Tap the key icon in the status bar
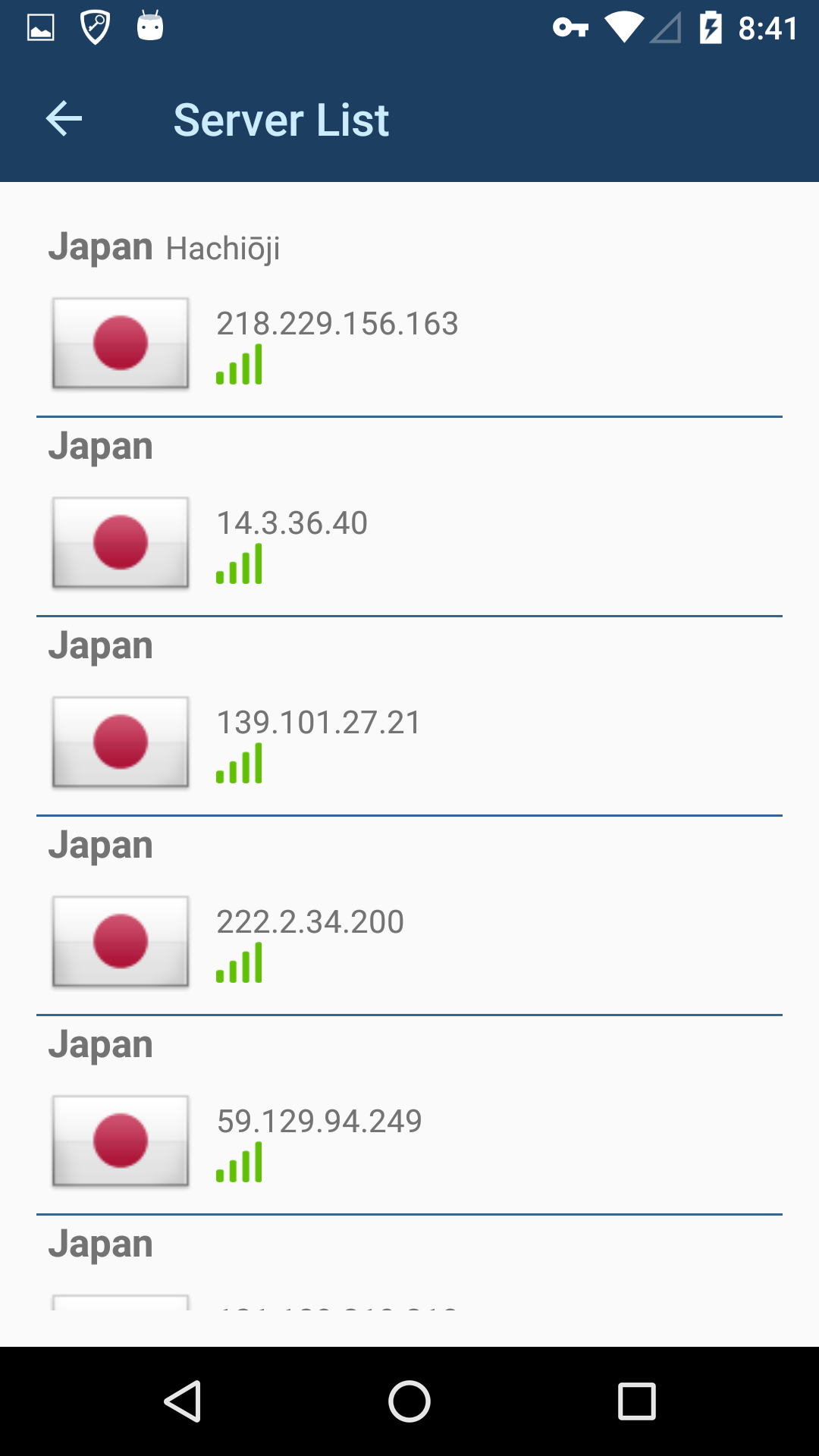The width and height of the screenshot is (819, 1456). (572, 27)
